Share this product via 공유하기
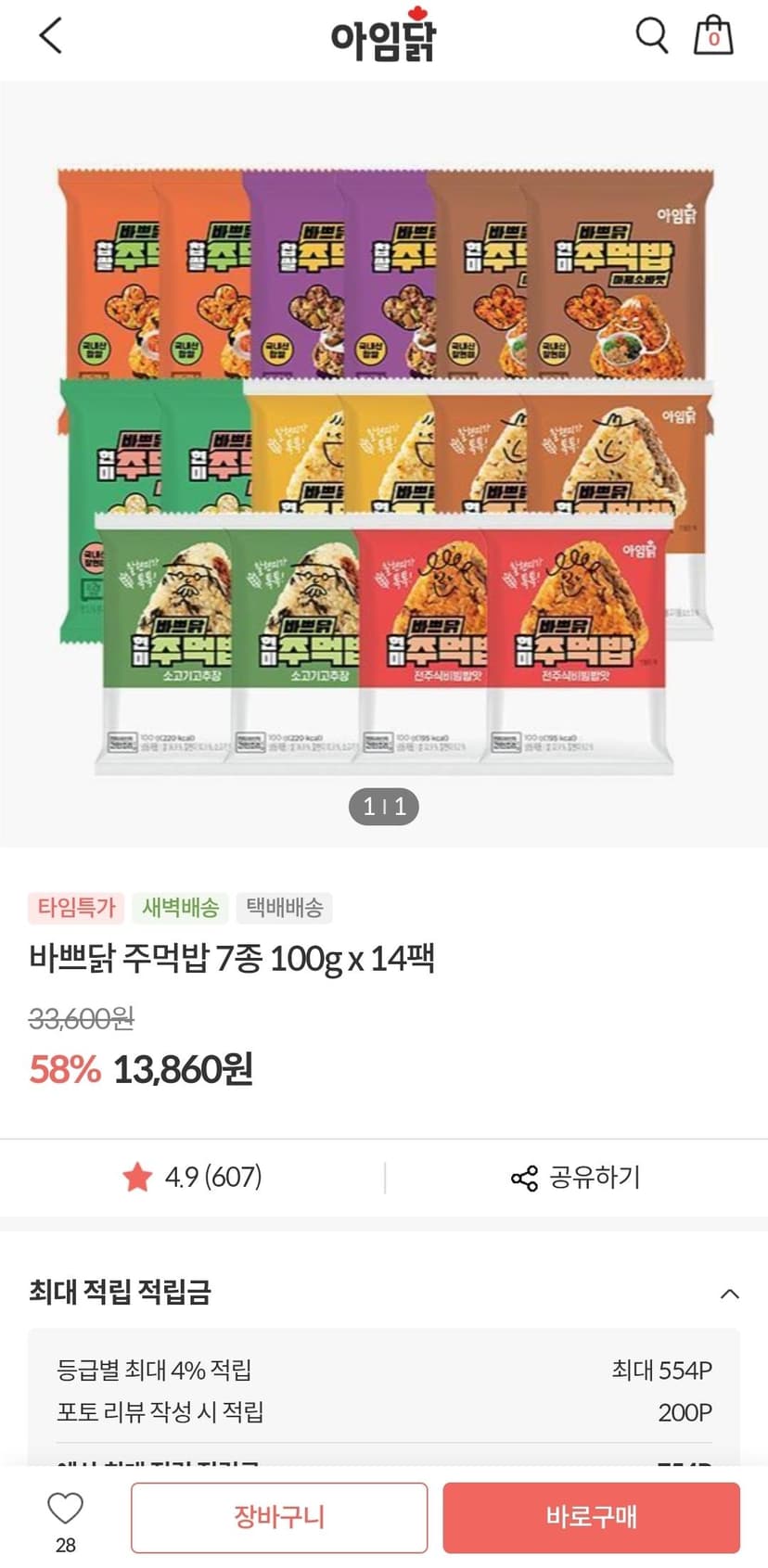The height and width of the screenshot is (1568, 768). (576, 1177)
